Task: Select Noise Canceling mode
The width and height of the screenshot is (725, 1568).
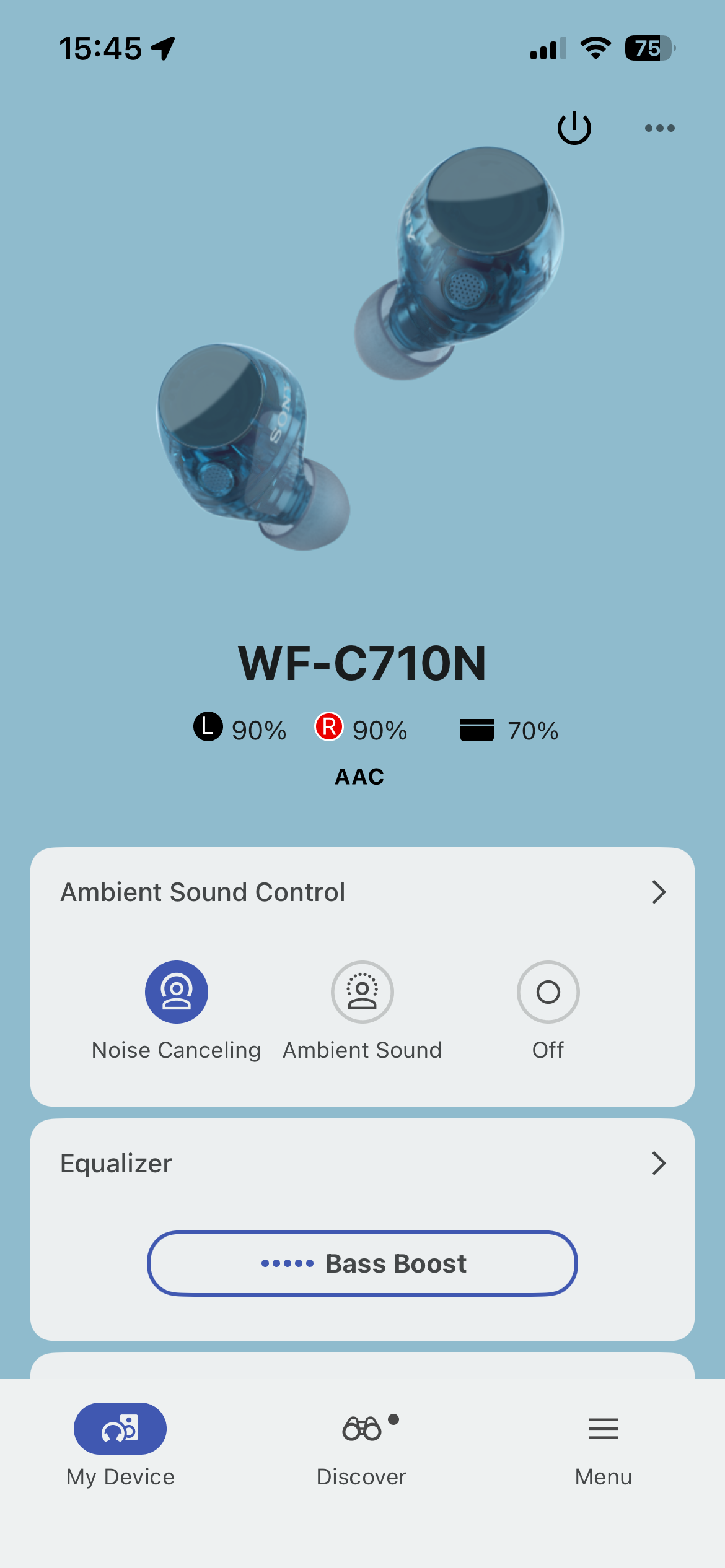Action: 177,992
